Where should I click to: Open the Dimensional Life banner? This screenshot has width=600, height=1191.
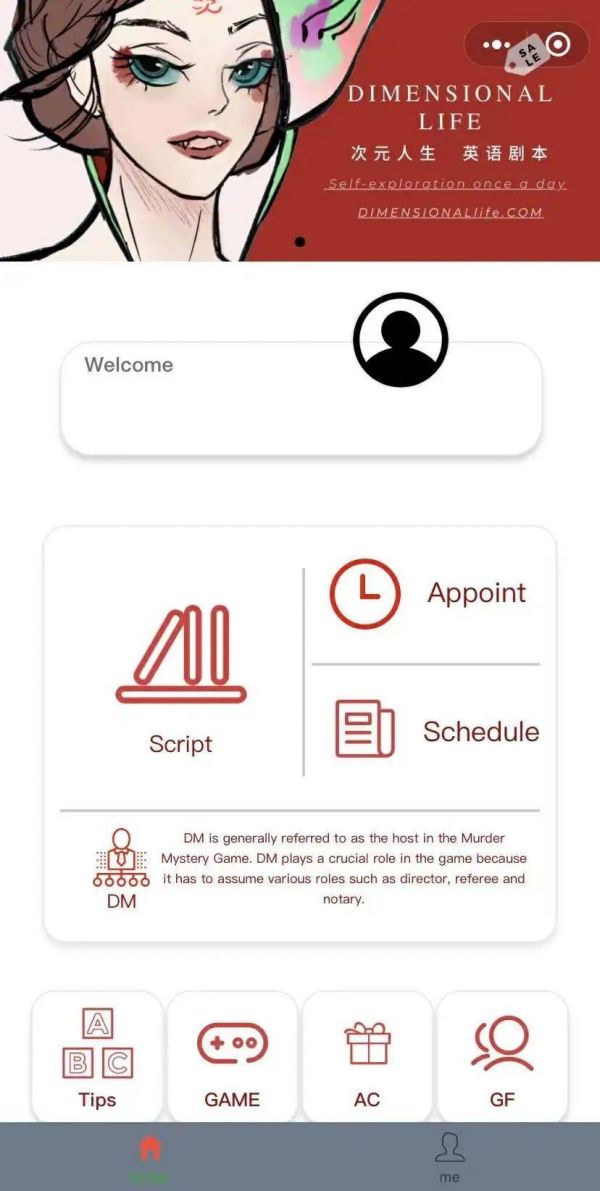tap(300, 130)
